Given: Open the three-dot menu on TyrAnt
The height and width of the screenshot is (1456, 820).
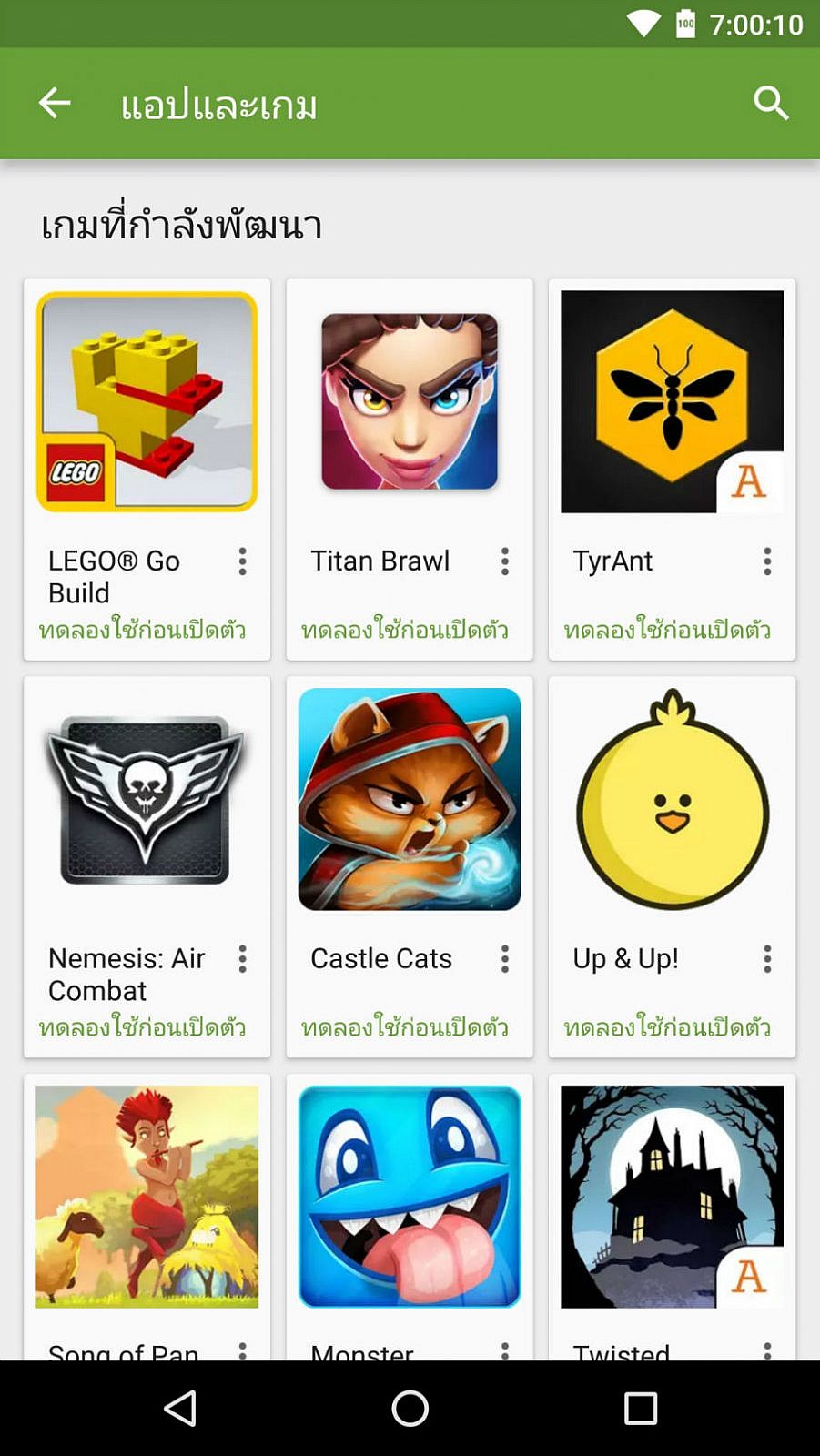Looking at the screenshot, I should [x=767, y=561].
